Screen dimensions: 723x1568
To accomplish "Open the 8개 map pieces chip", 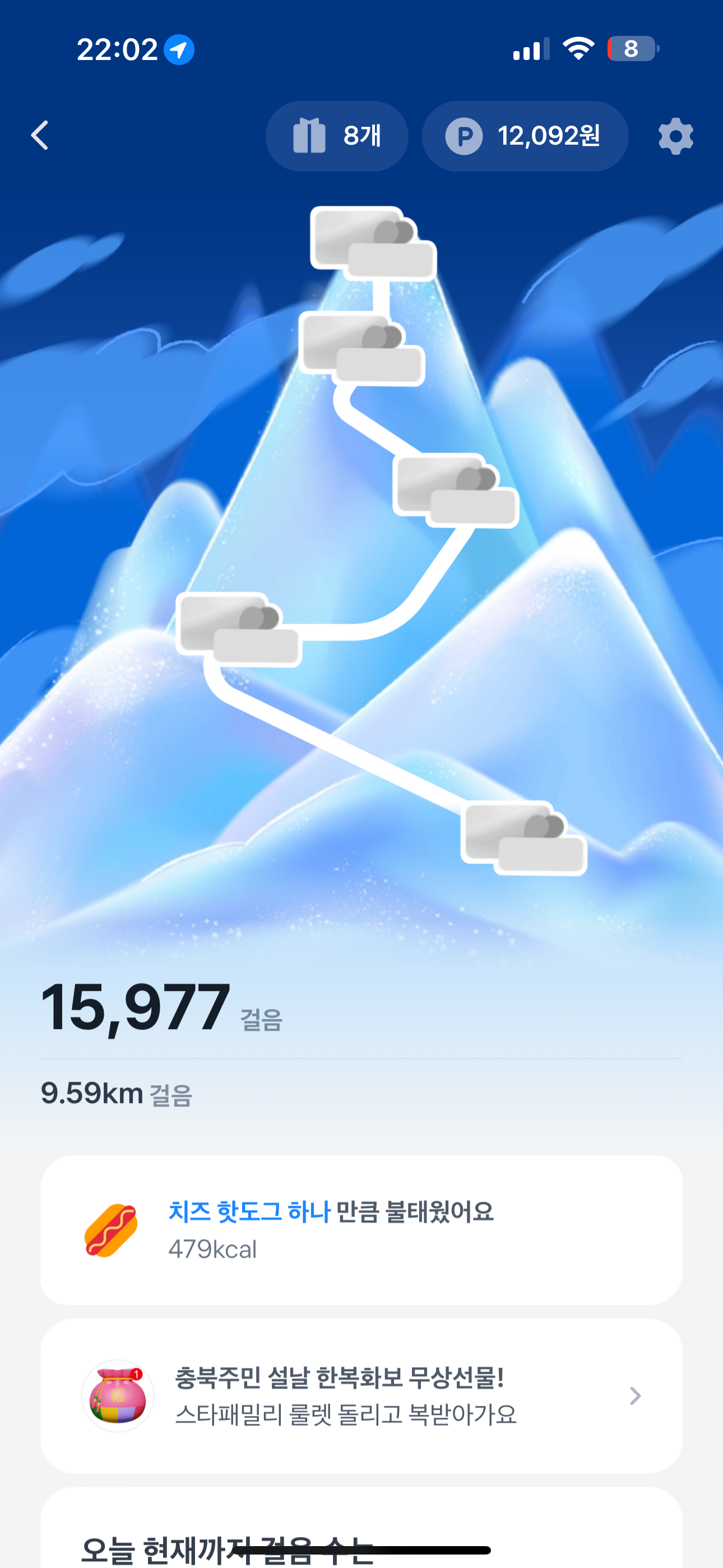I will pos(336,136).
